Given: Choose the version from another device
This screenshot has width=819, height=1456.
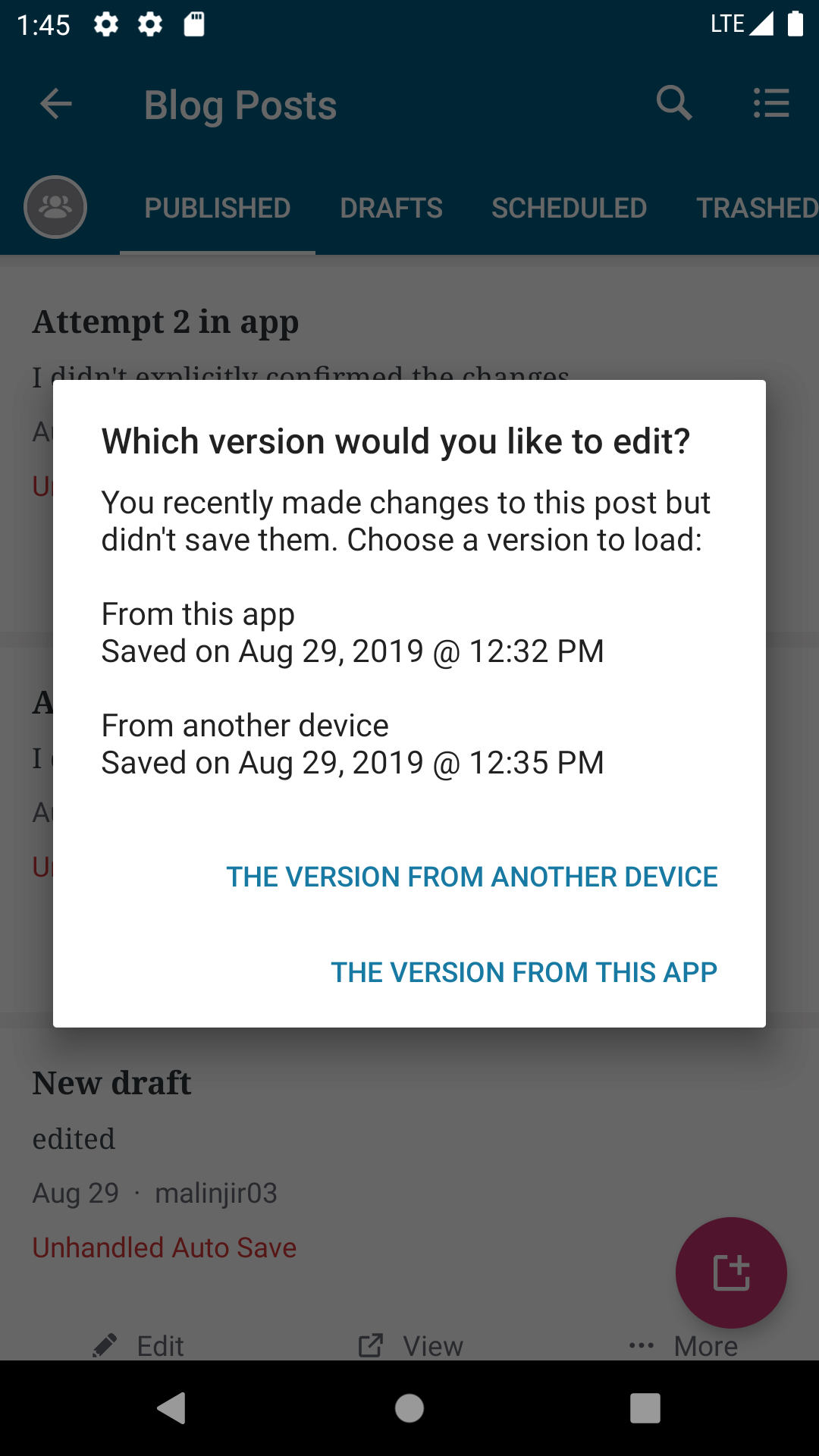Looking at the screenshot, I should tap(472, 877).
